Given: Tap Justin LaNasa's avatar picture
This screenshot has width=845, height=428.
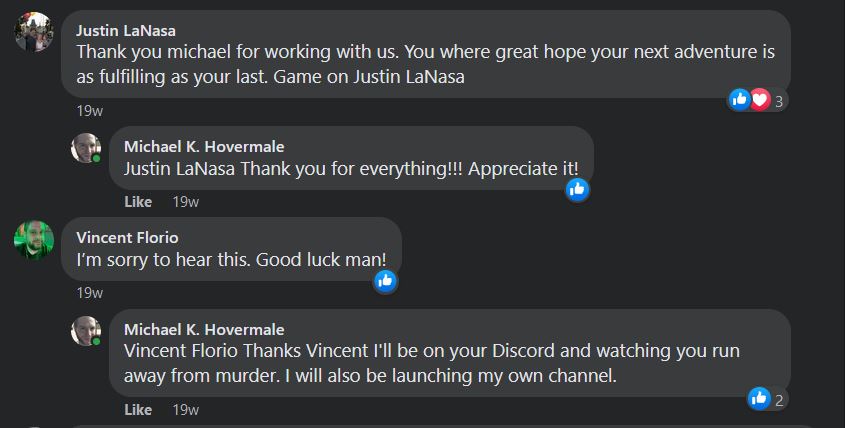Looking at the screenshot, I should pos(34,32).
